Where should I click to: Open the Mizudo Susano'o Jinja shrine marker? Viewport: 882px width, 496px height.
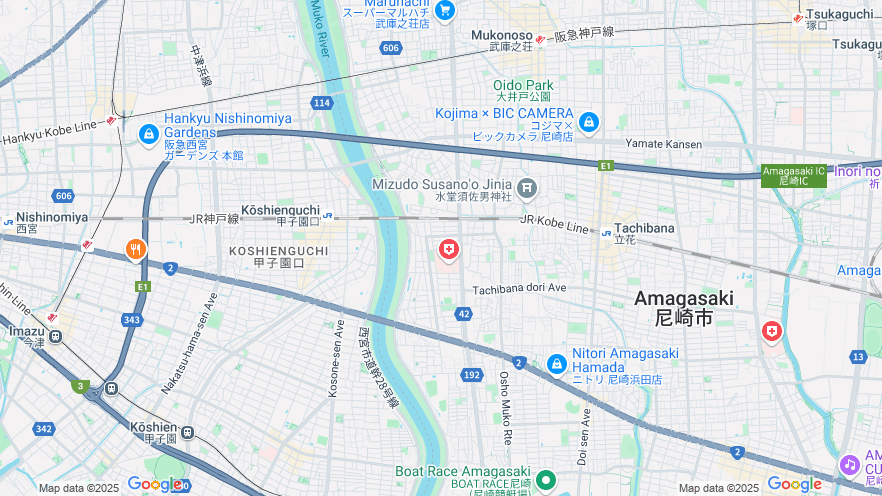[527, 187]
